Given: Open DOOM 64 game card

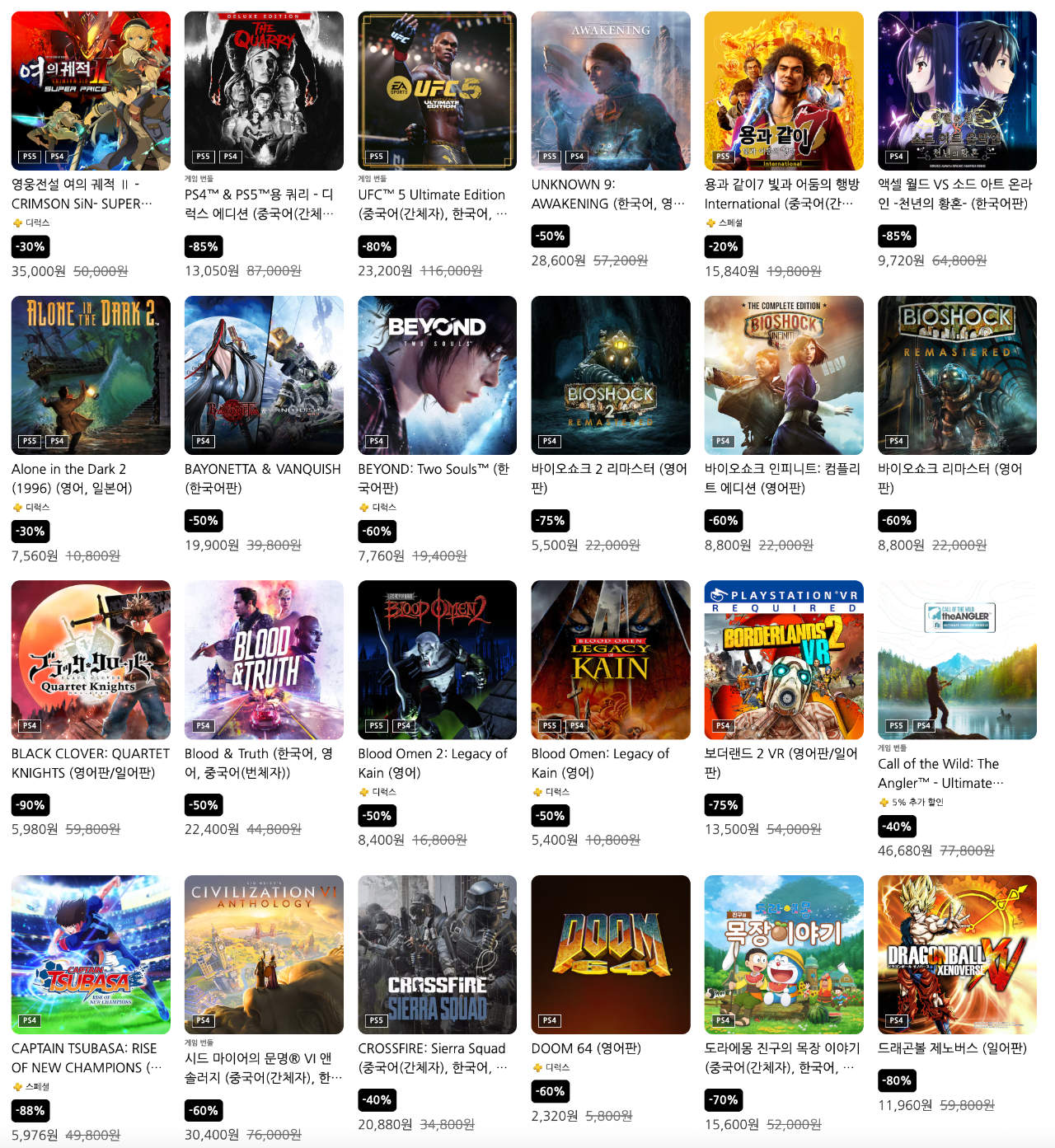Looking at the screenshot, I should point(611,954).
